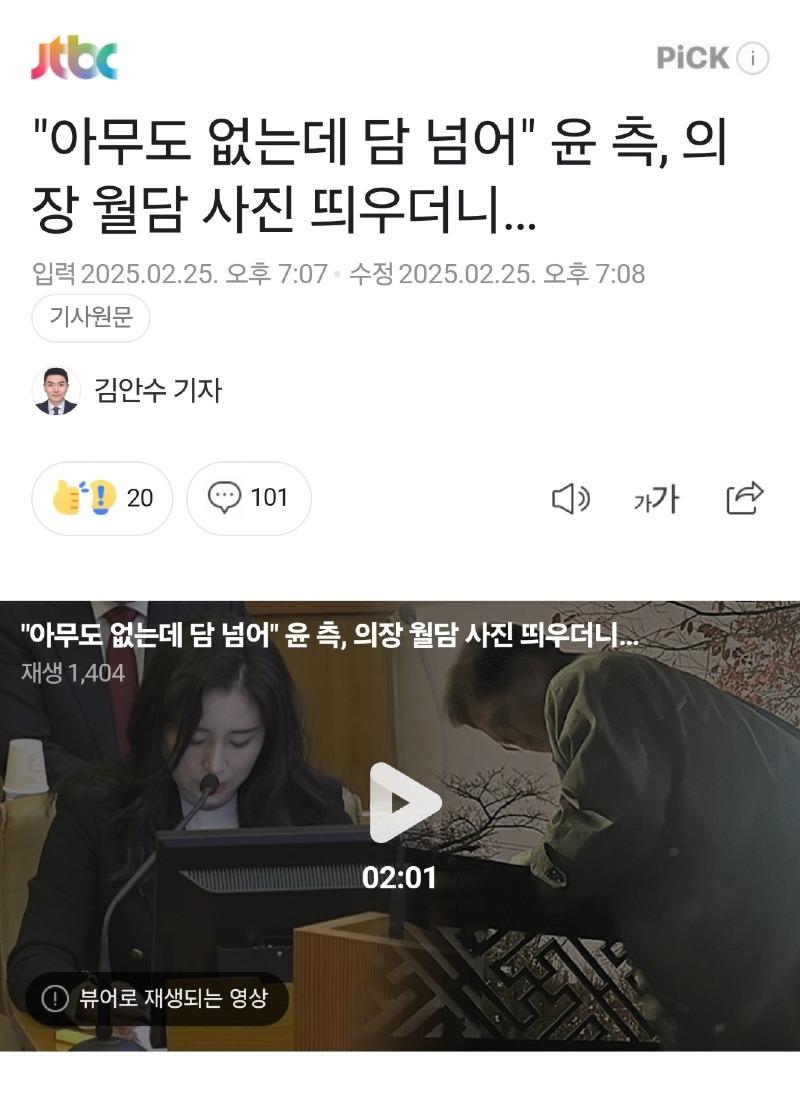
Task: Open the 101 comments
Action: 248,498
